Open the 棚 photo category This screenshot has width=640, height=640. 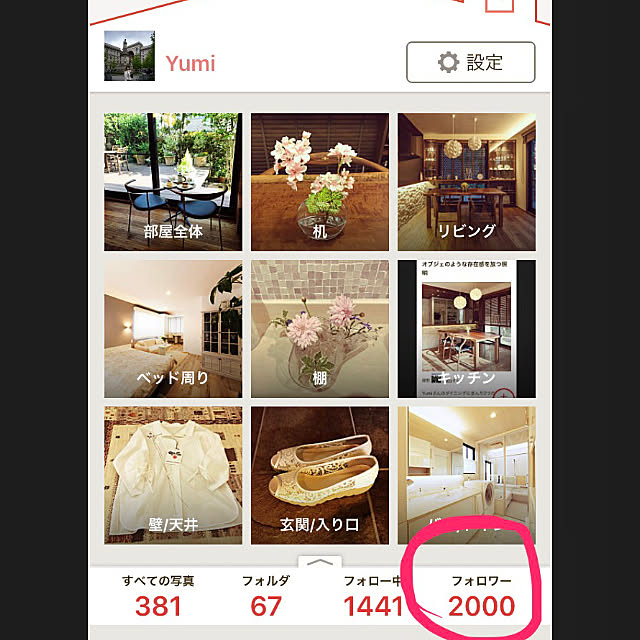[x=319, y=329]
